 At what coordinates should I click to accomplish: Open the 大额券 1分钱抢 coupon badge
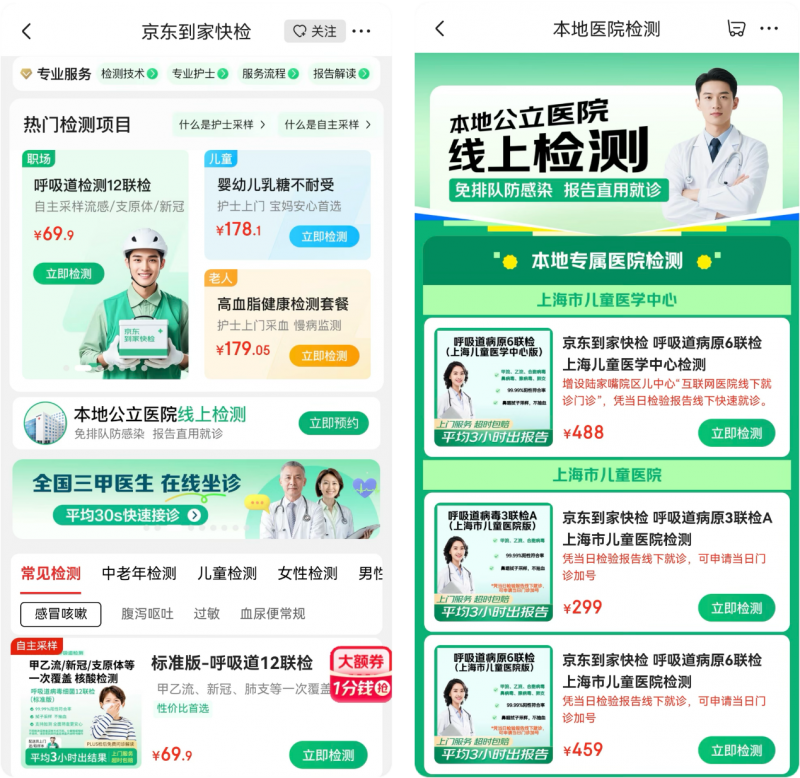pyautogui.click(x=361, y=674)
